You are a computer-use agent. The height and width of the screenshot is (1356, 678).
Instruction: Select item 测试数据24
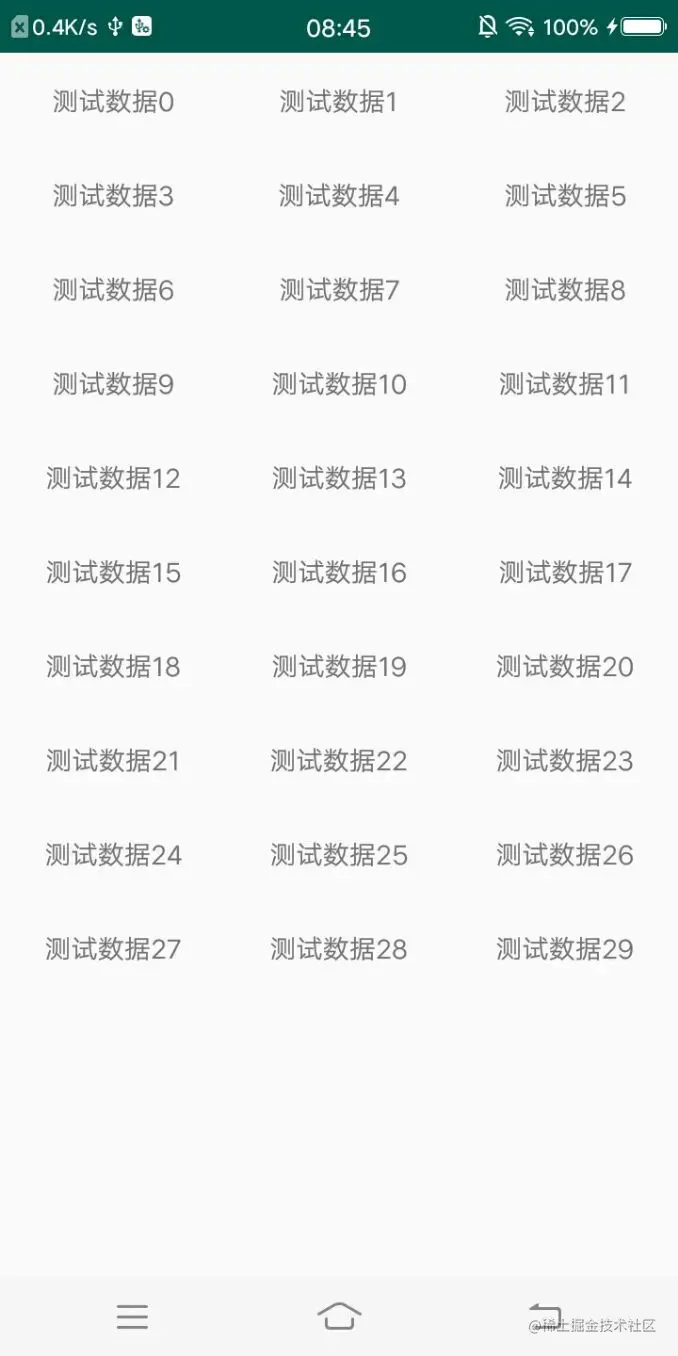pos(113,855)
